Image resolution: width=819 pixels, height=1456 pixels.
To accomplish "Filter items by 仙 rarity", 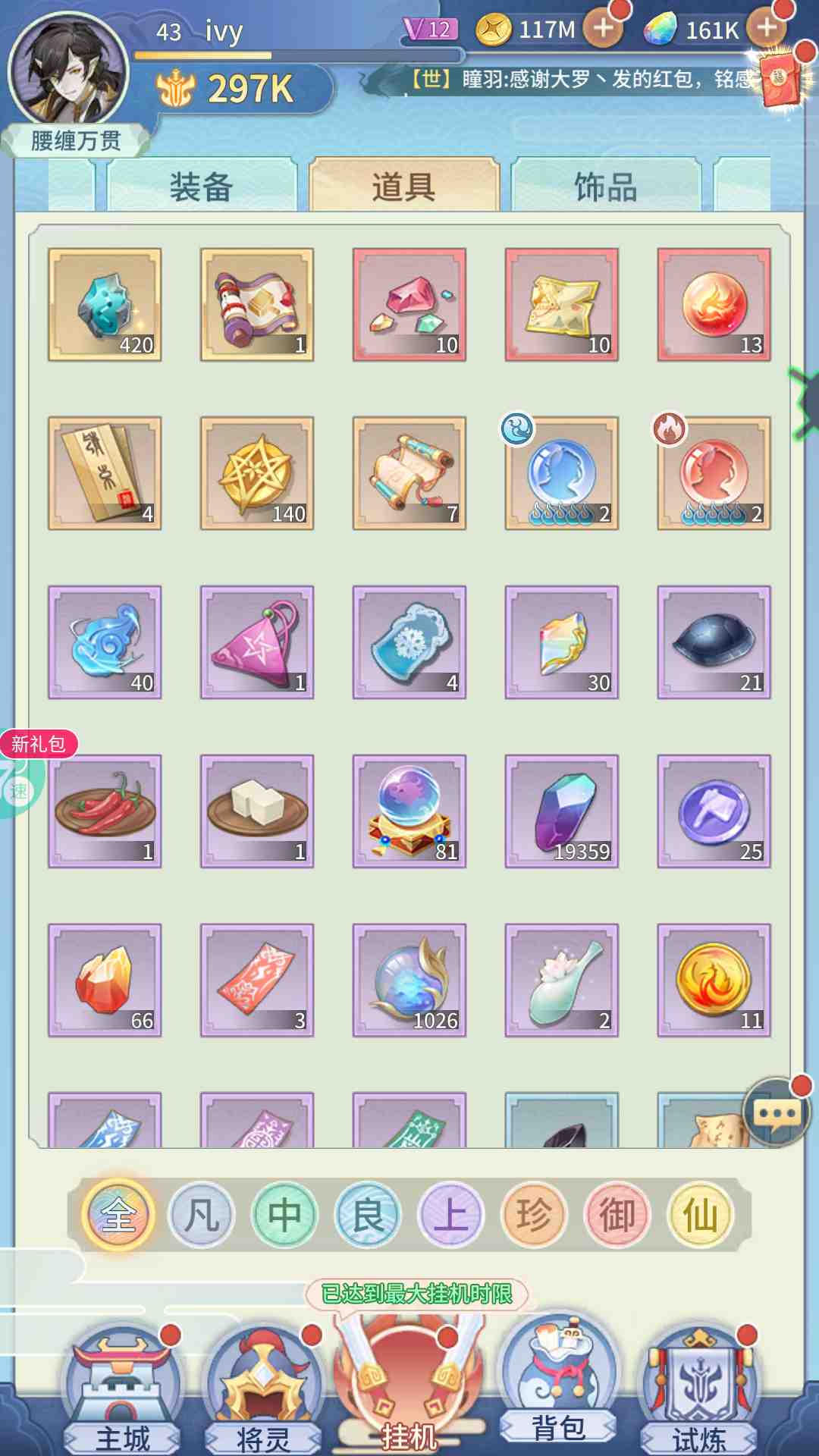I will coord(700,1216).
